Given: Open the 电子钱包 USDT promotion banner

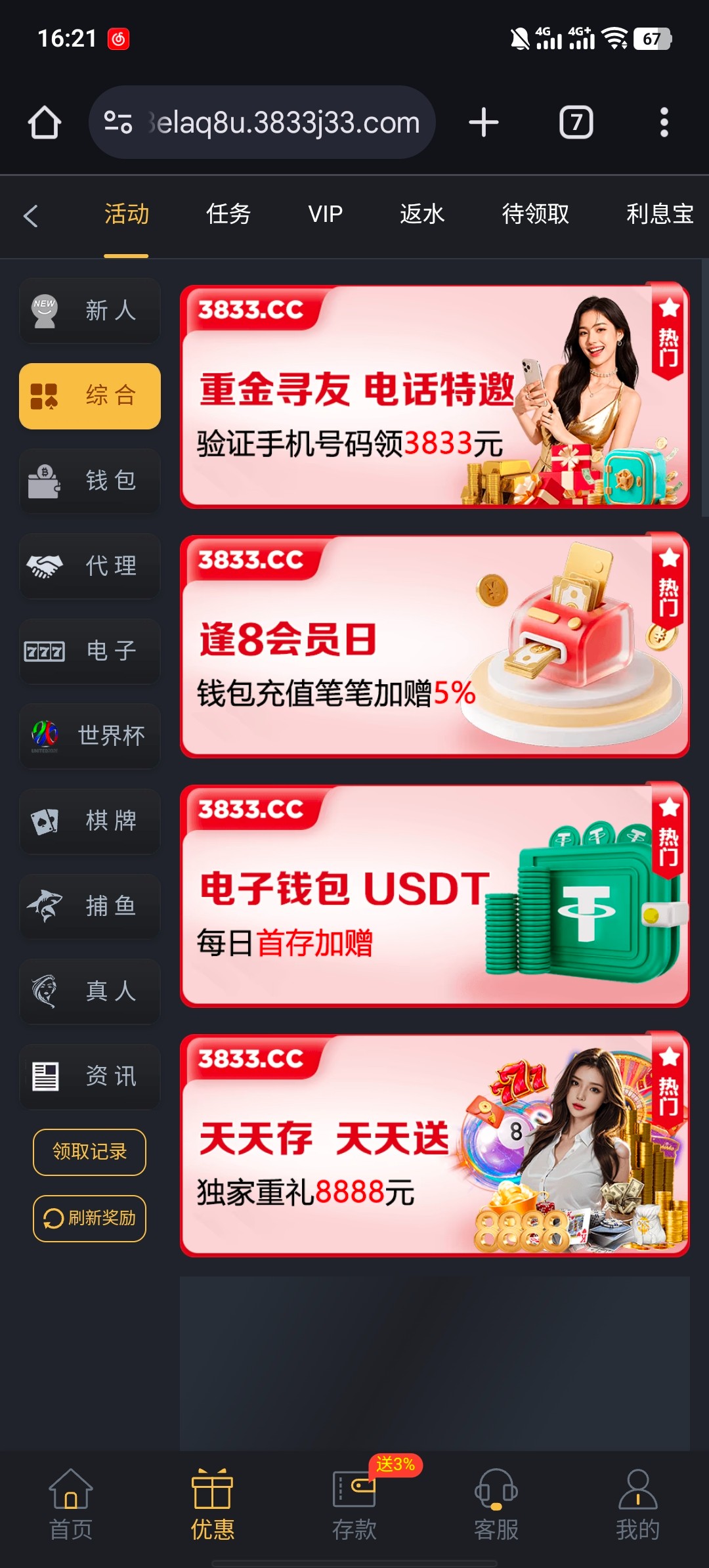Looking at the screenshot, I should coord(435,896).
